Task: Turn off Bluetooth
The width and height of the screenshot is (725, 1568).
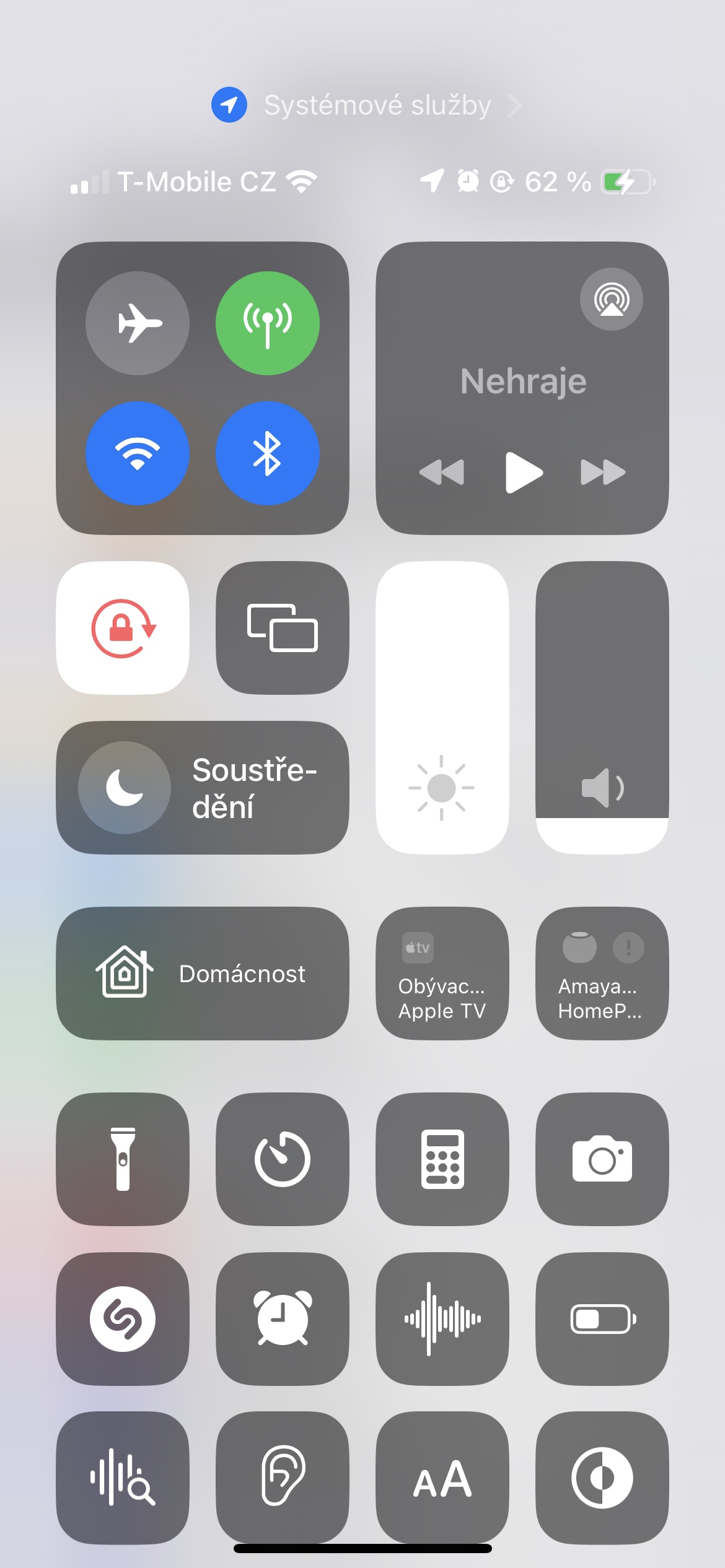Action: (268, 453)
